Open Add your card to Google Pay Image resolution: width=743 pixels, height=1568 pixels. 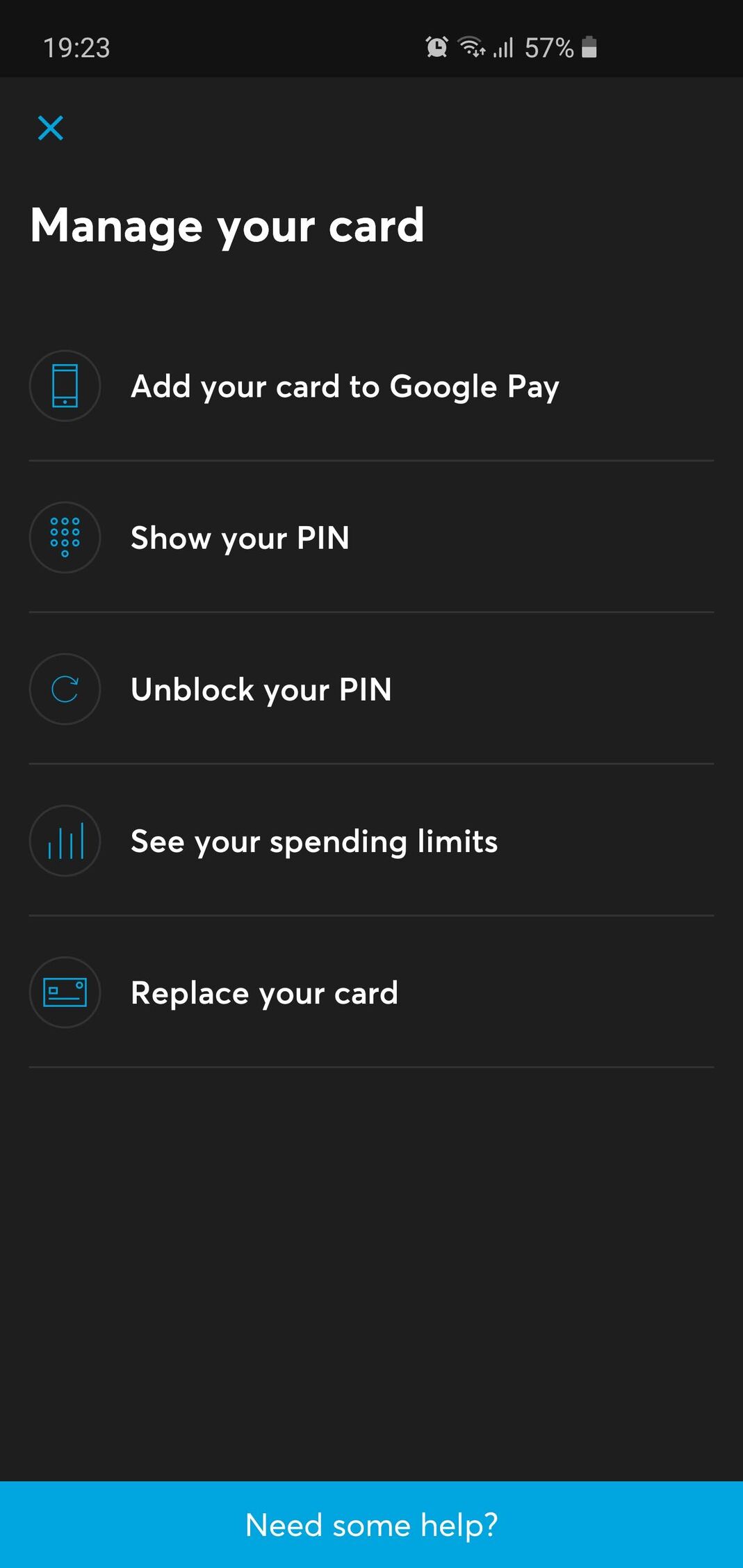point(345,386)
